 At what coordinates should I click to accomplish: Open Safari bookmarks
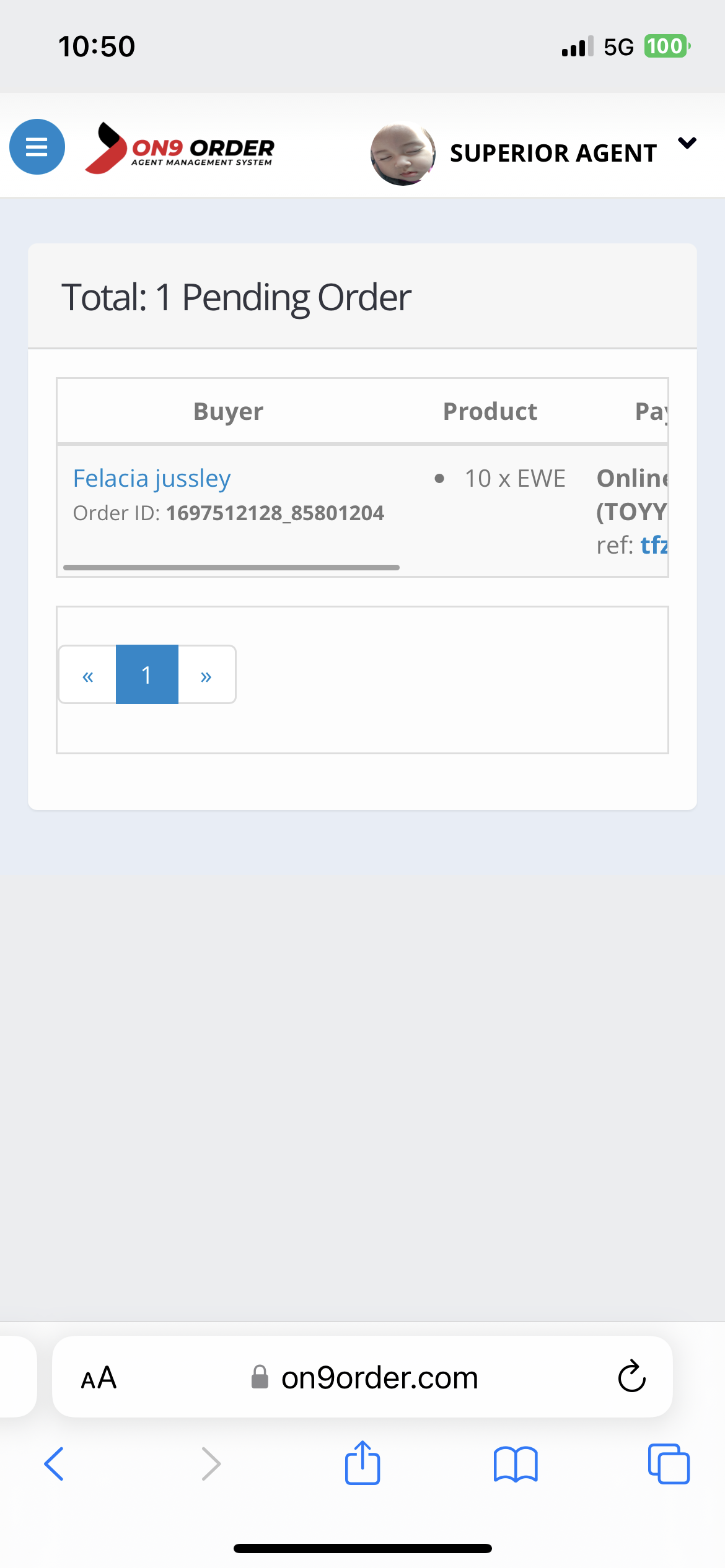[516, 1464]
